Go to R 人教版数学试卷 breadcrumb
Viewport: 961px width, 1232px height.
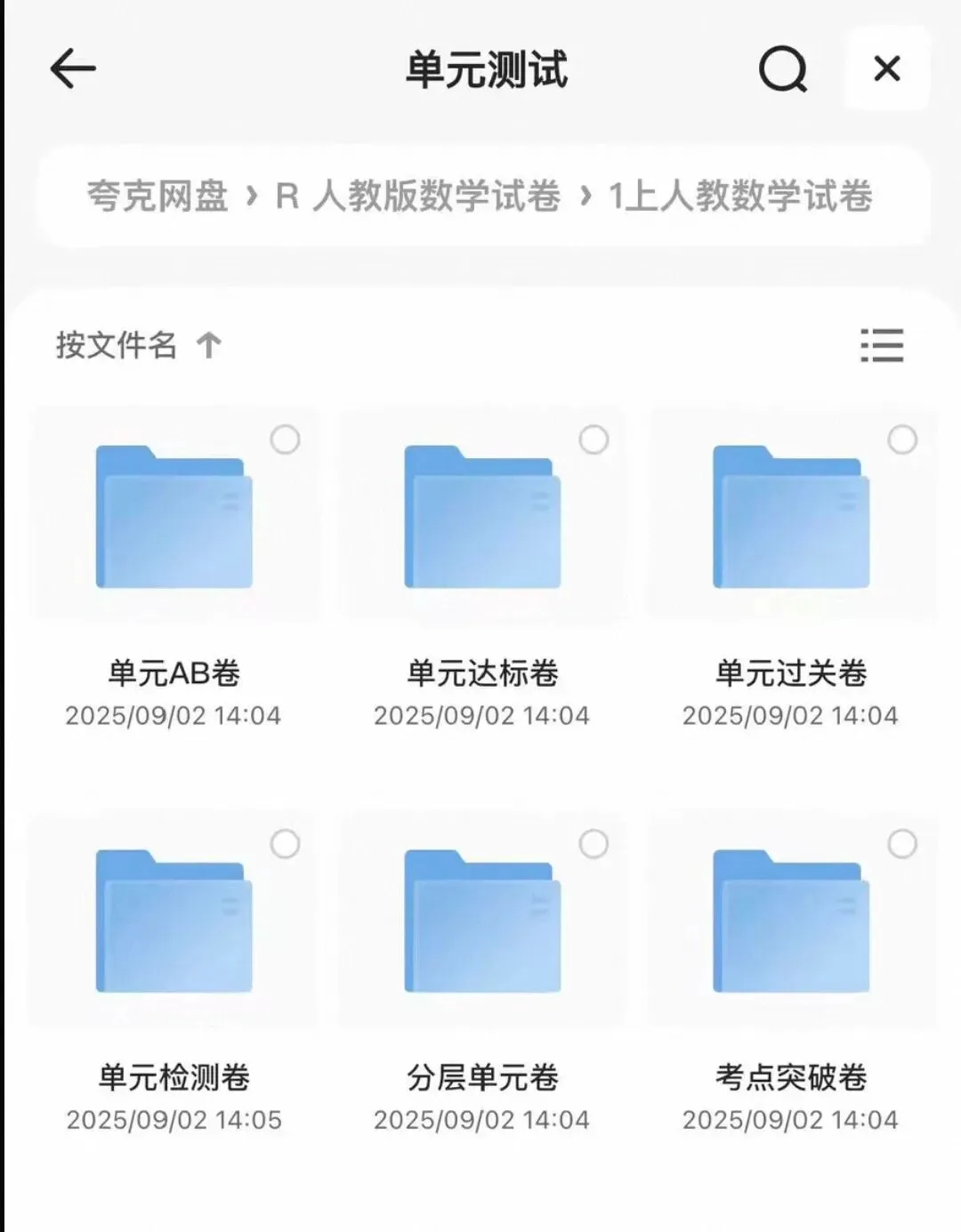click(x=418, y=196)
